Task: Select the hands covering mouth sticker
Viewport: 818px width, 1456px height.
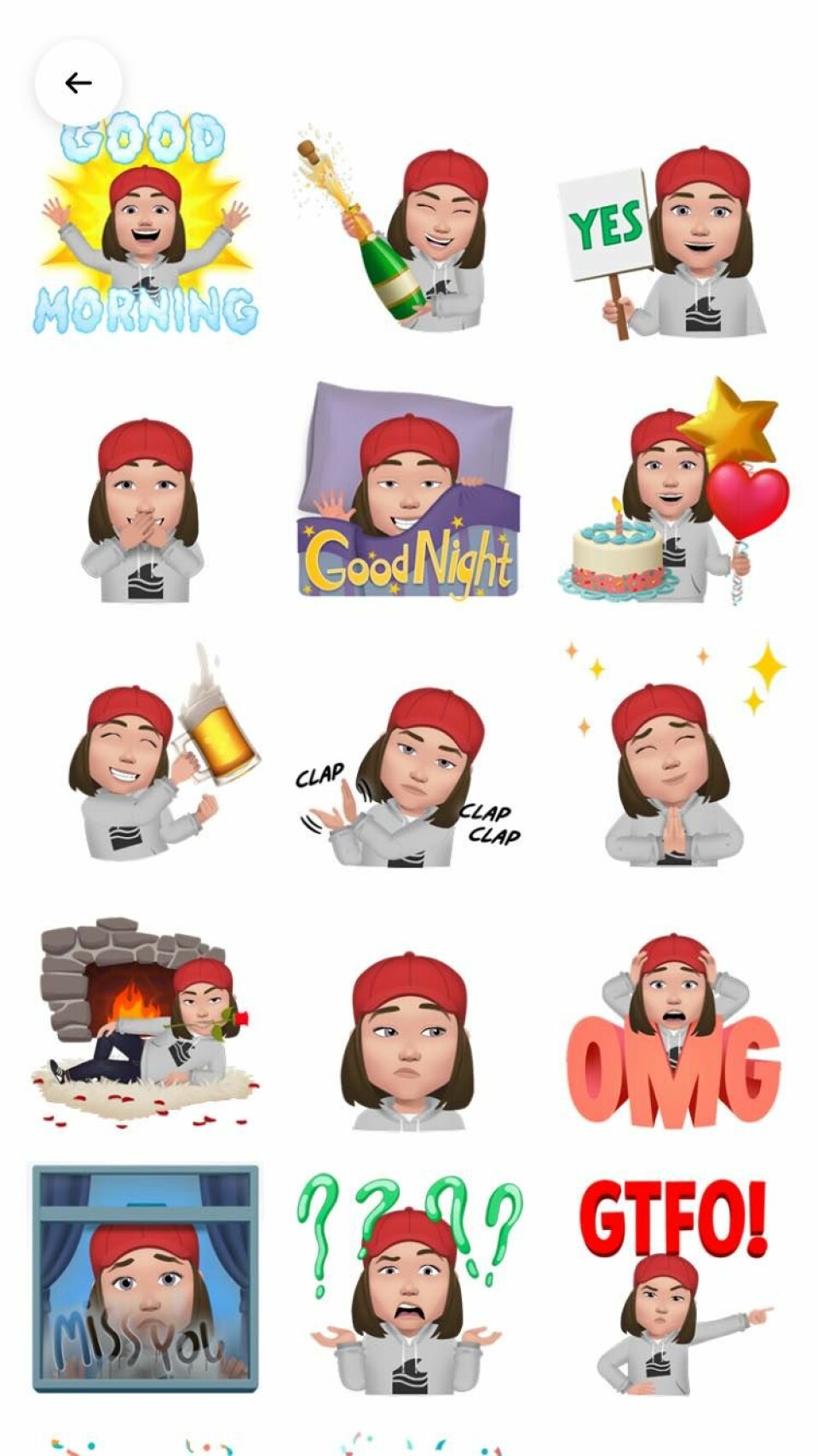Action: (143, 511)
